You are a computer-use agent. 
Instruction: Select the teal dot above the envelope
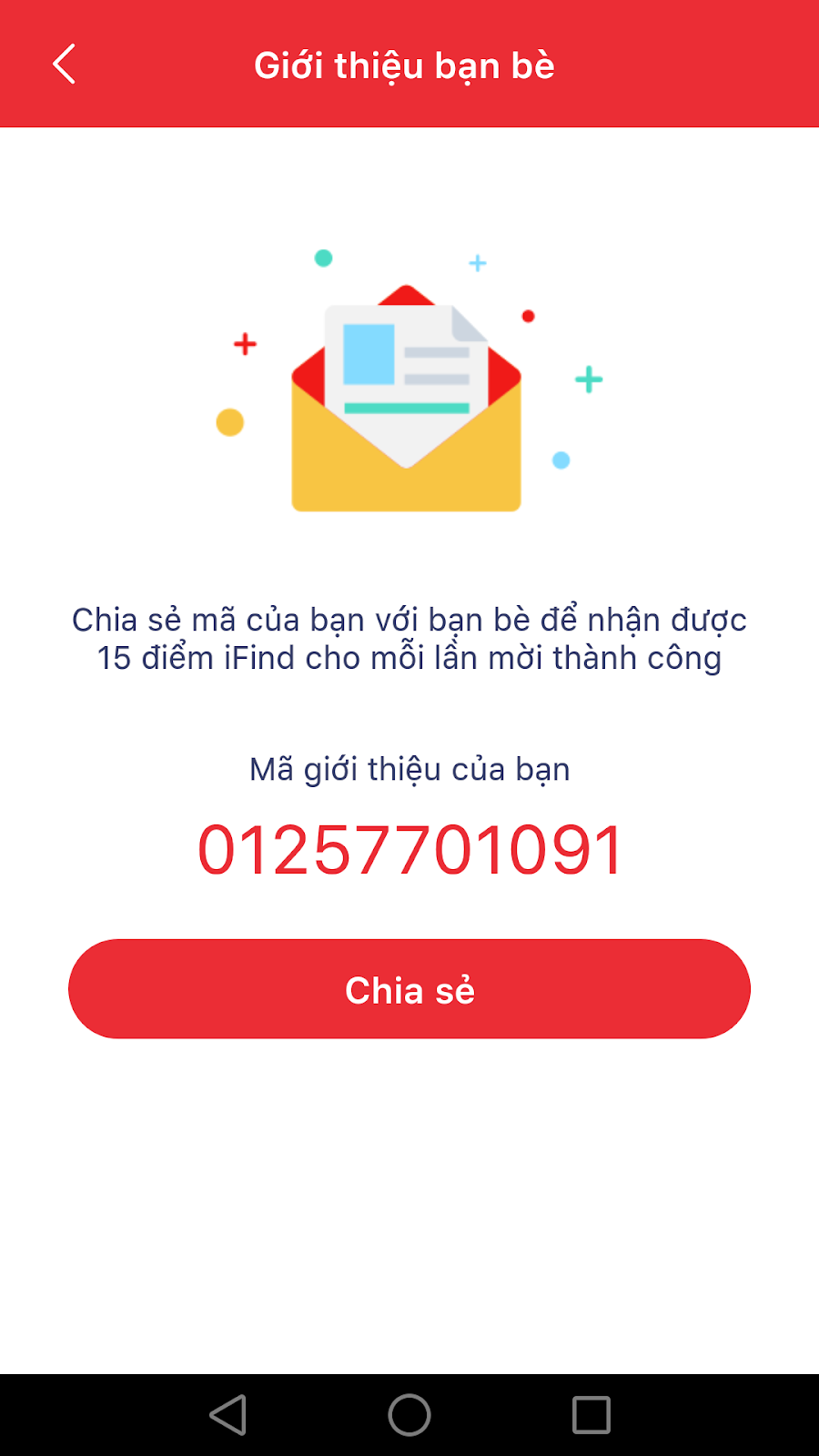pyautogui.click(x=320, y=258)
